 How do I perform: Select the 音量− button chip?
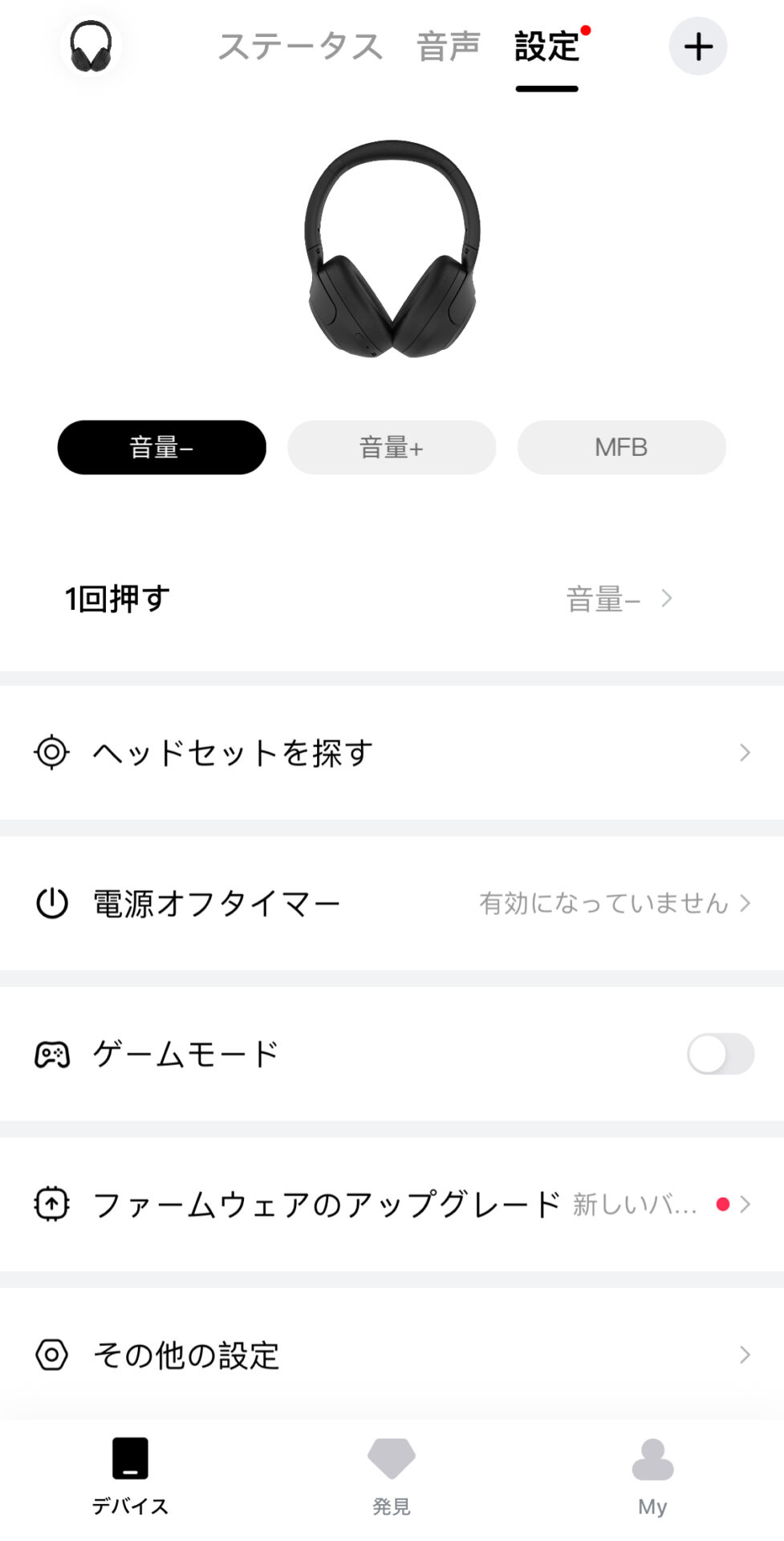(161, 447)
